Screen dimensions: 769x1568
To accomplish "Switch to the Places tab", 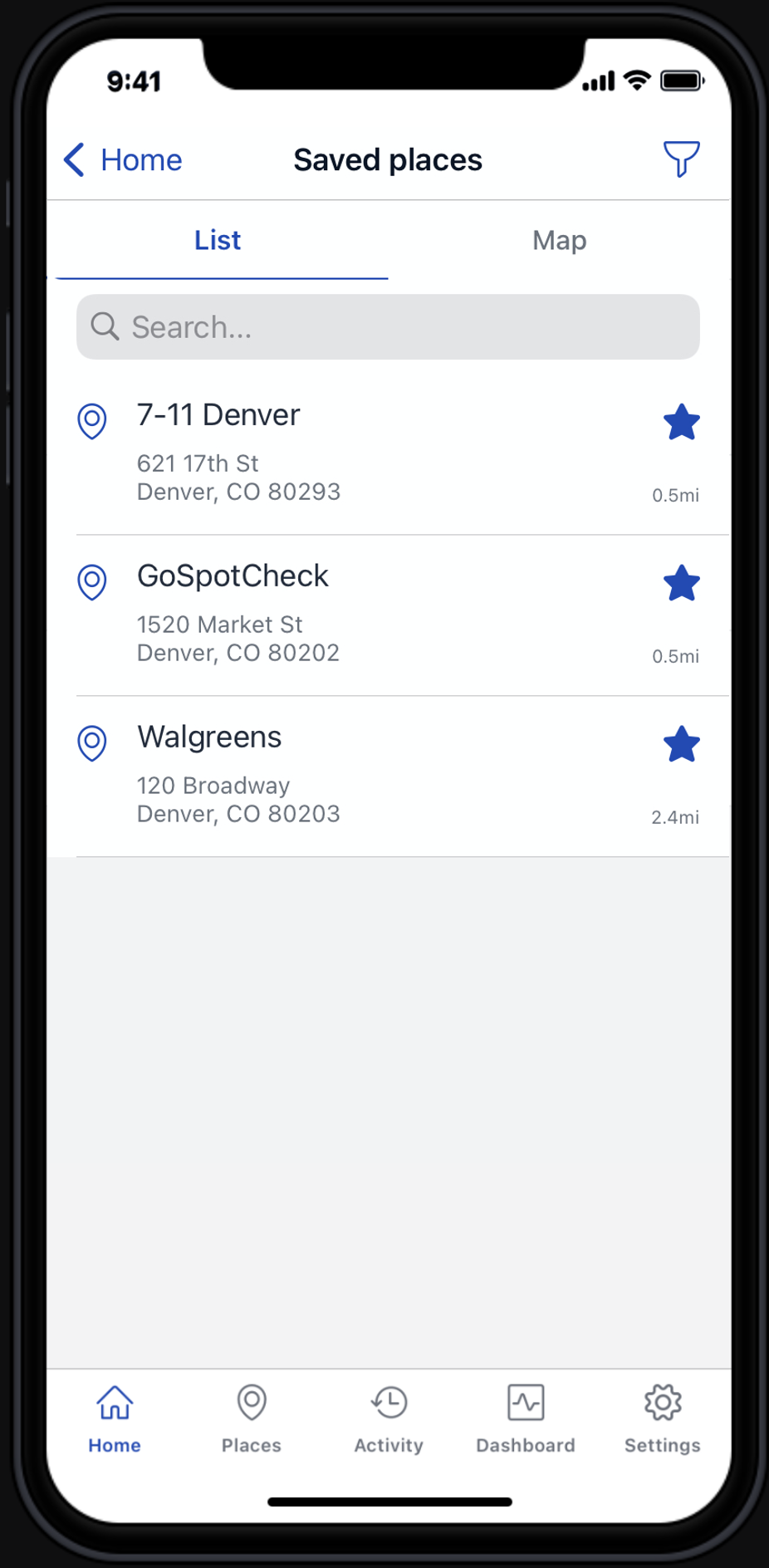I will (252, 1419).
